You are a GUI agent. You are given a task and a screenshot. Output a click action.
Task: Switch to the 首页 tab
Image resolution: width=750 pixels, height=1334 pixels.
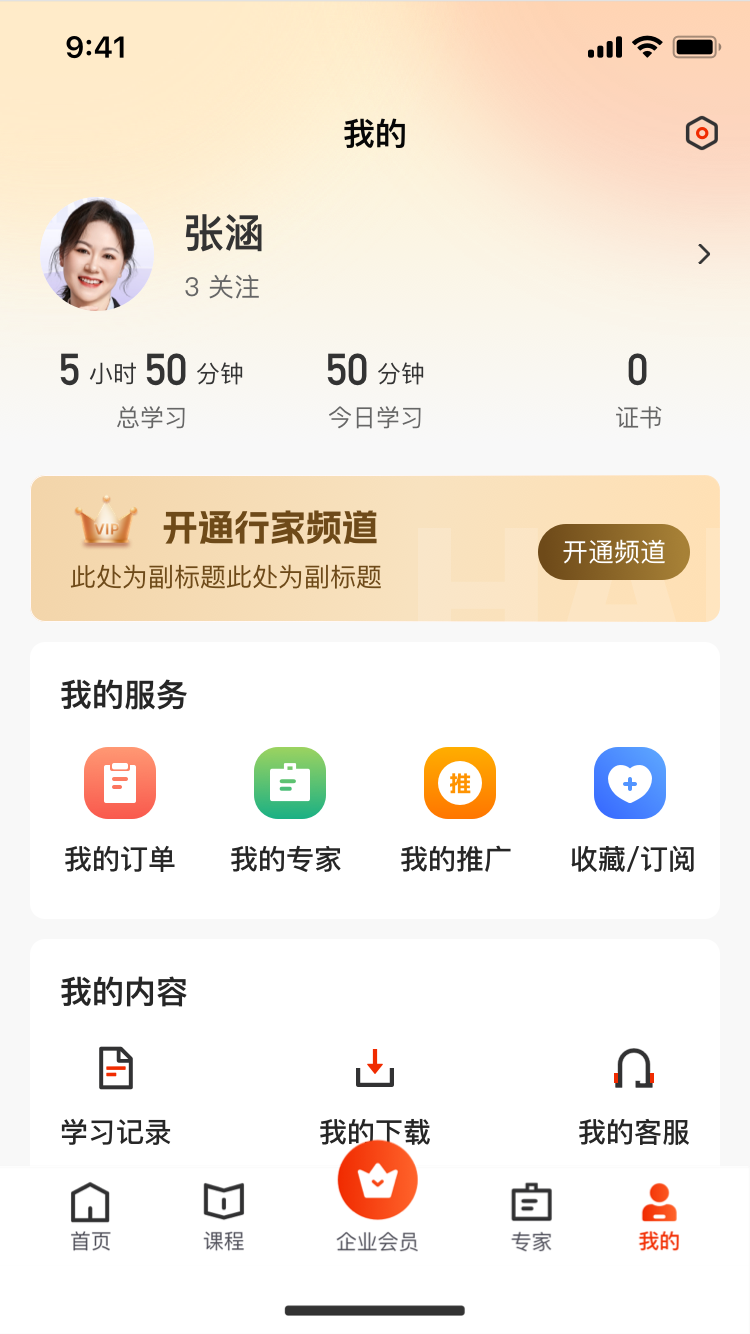[x=90, y=1214]
